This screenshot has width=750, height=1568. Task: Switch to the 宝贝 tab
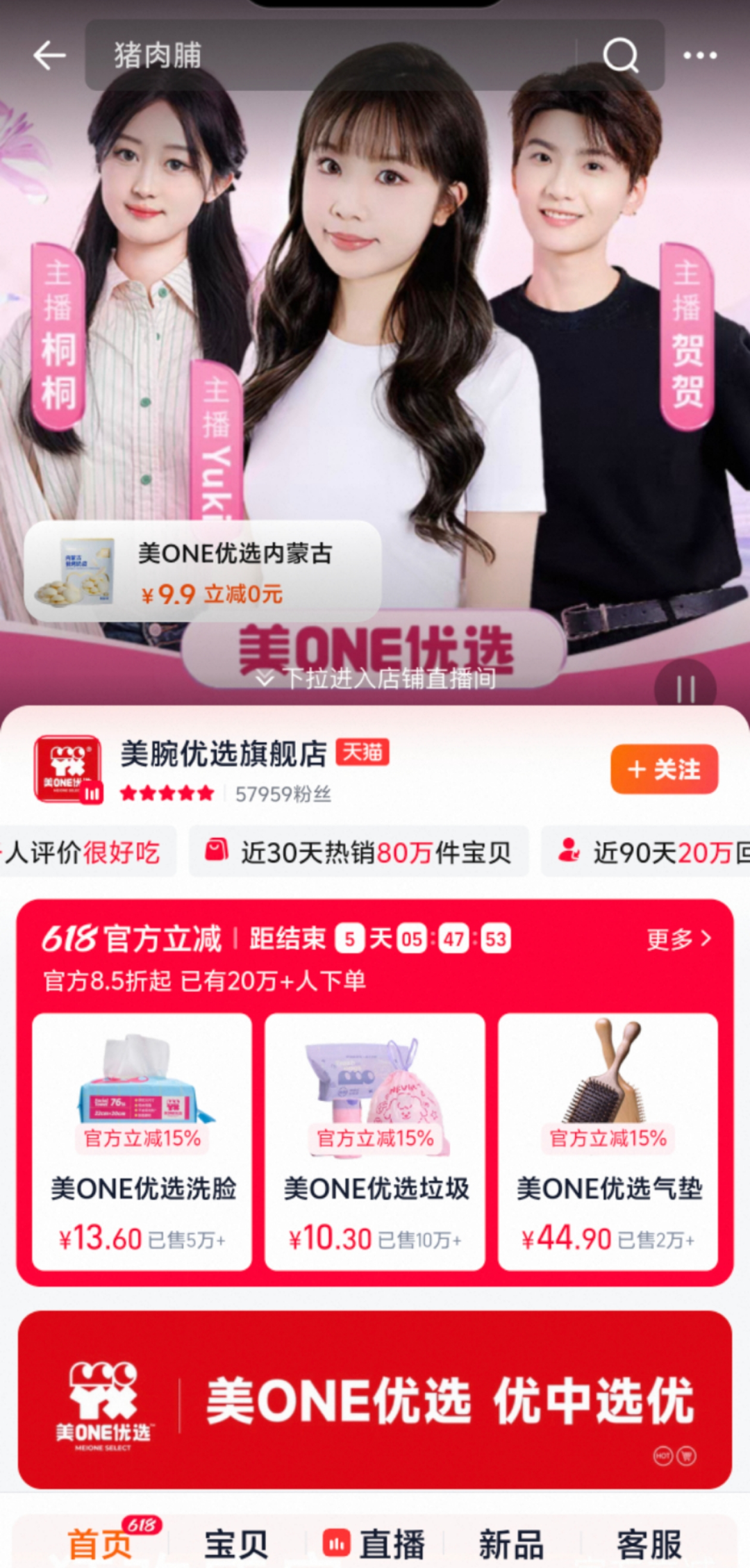coord(236,1544)
